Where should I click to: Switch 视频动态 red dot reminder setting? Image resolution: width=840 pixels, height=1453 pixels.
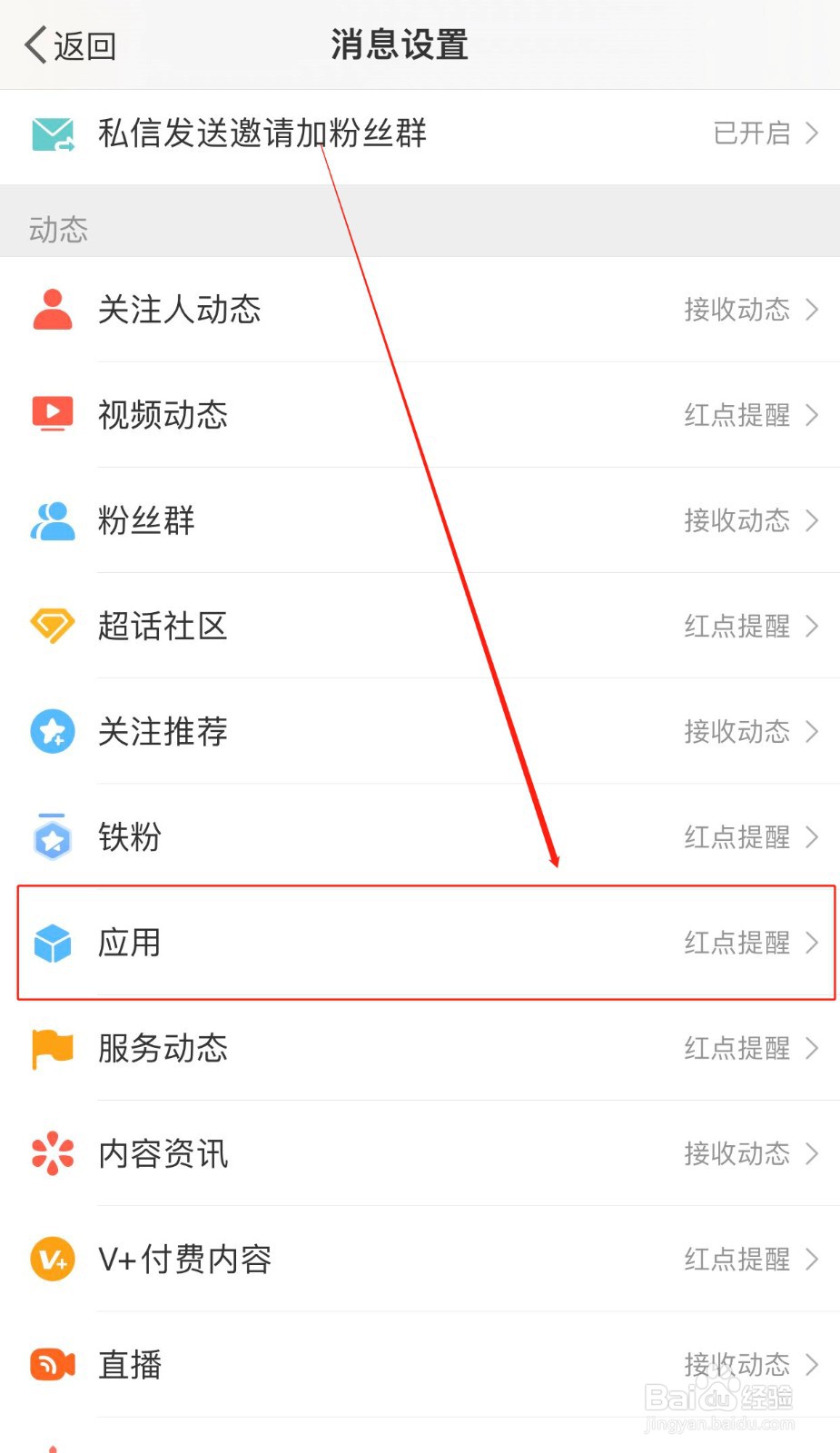[737, 415]
